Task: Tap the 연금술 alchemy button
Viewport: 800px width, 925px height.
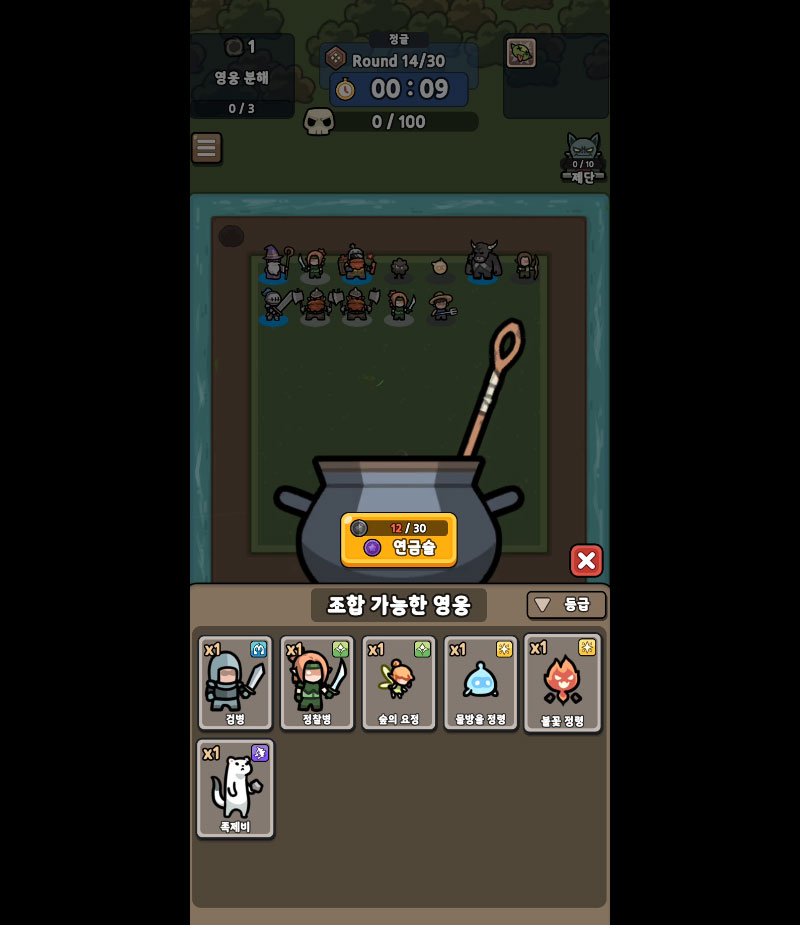Action: tap(399, 540)
